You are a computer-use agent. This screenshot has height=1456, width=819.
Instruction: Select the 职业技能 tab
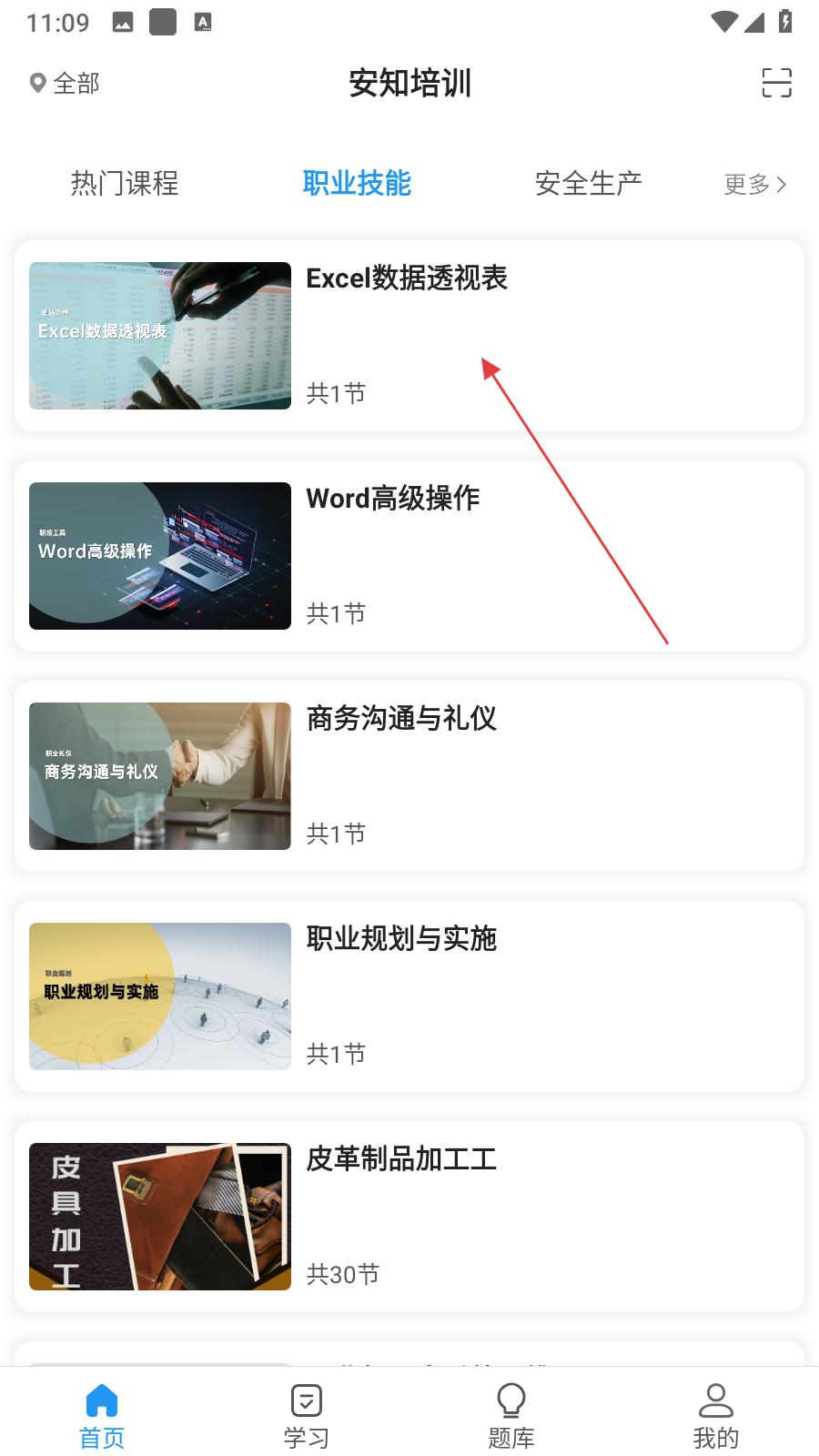(357, 183)
